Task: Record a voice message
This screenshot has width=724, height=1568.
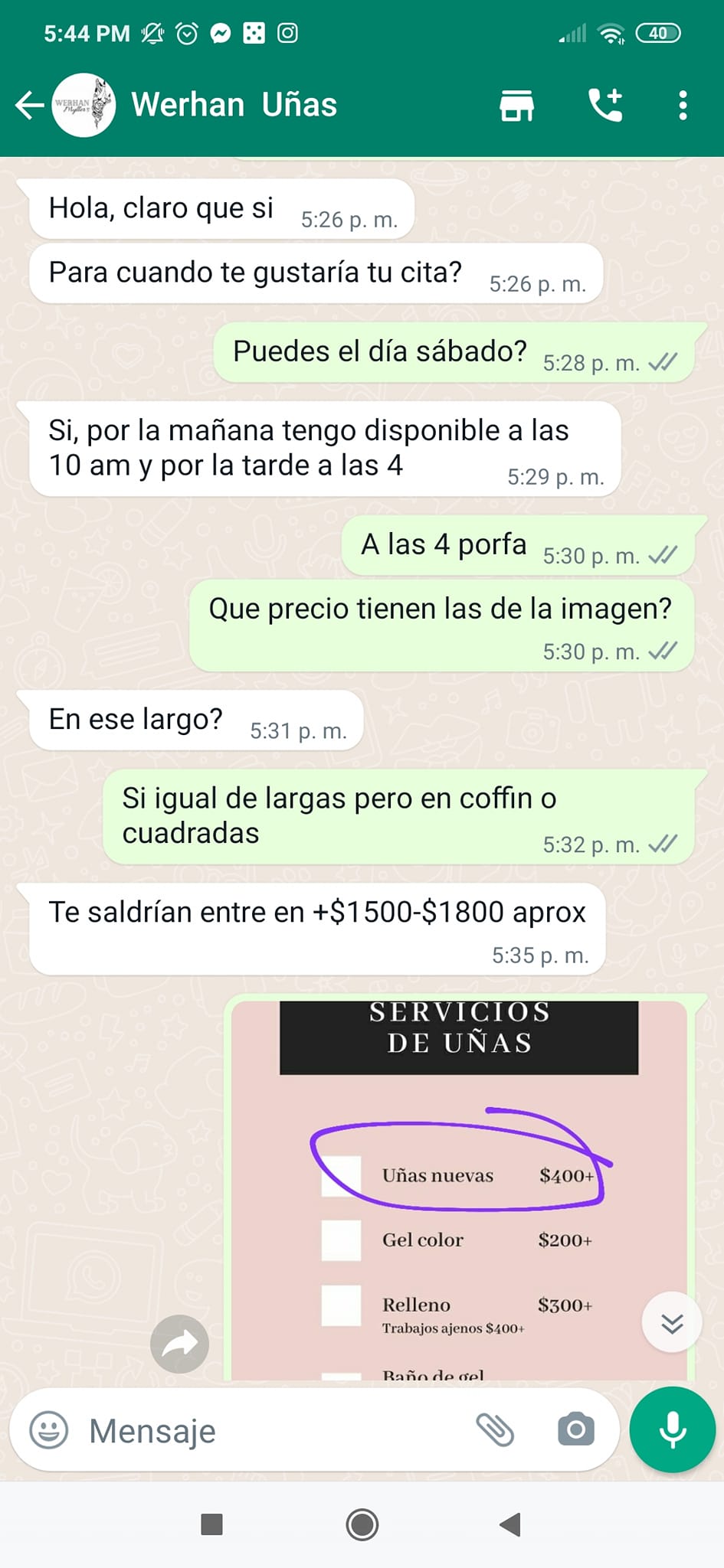Action: click(x=672, y=1429)
